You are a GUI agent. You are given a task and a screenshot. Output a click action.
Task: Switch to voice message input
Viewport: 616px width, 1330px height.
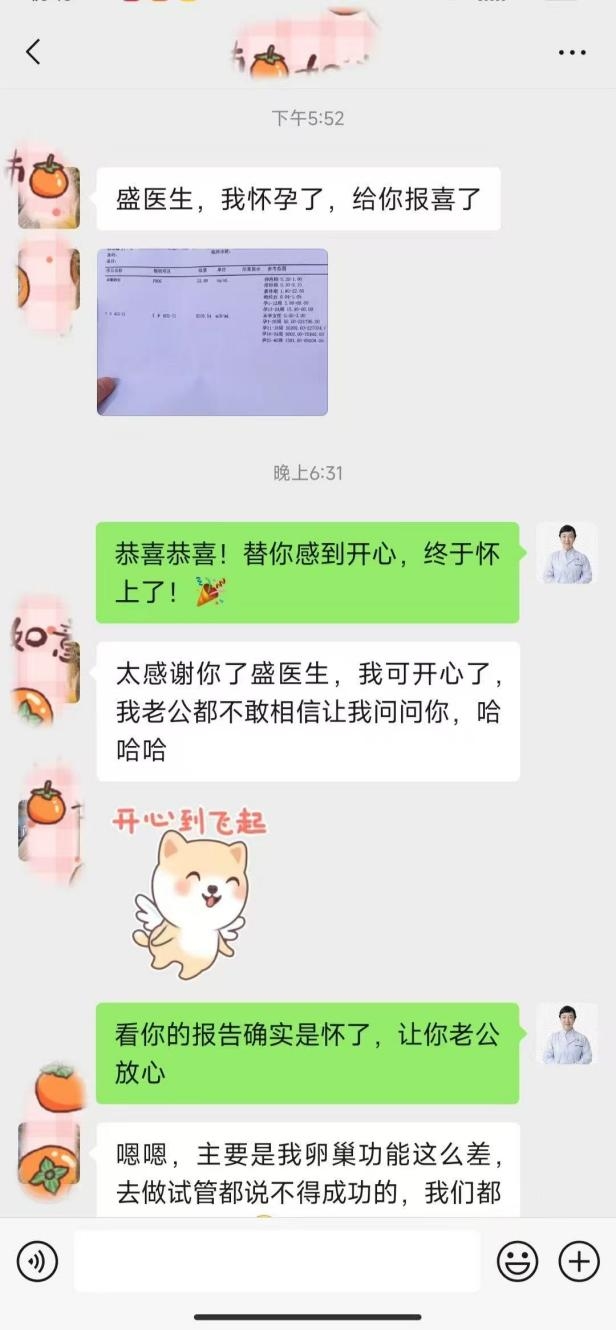point(38,1262)
